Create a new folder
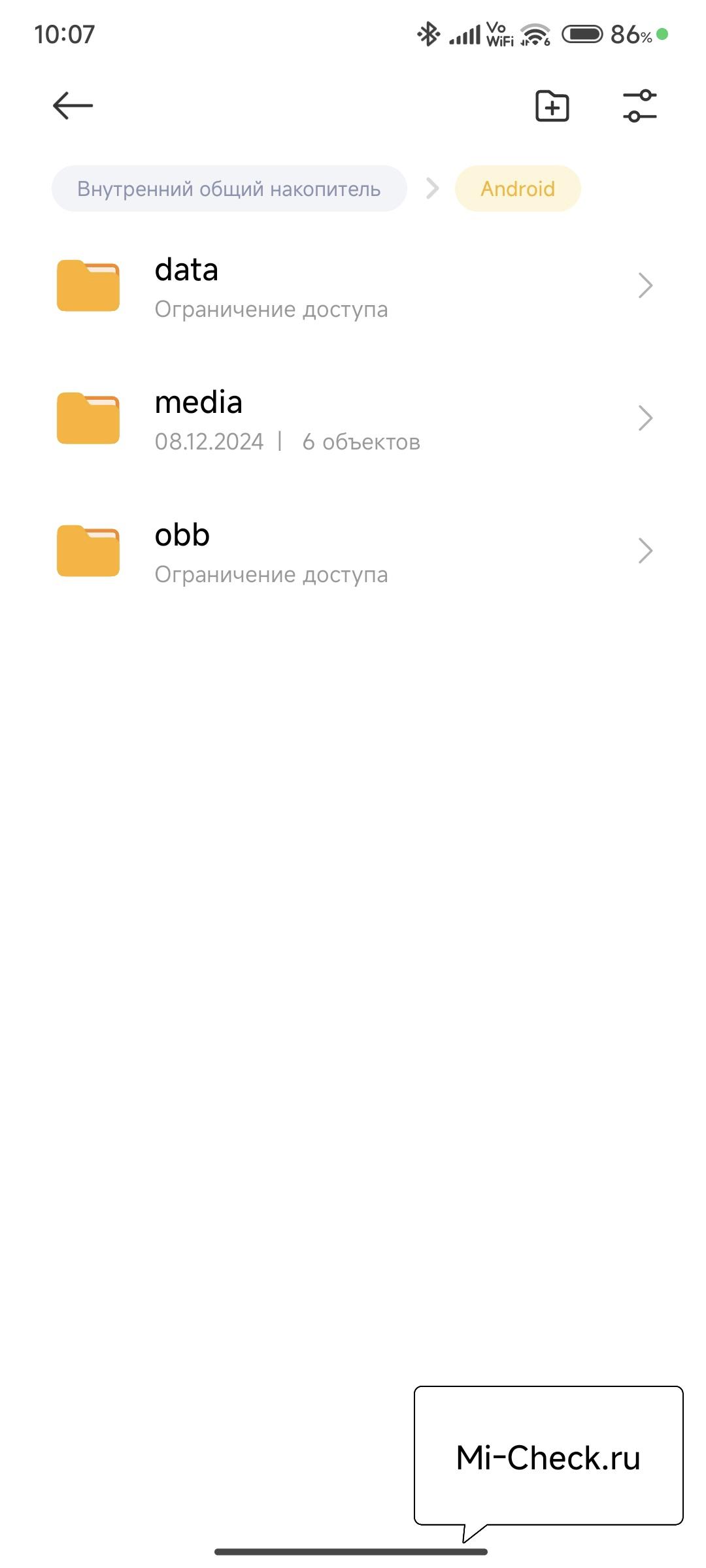 point(552,106)
